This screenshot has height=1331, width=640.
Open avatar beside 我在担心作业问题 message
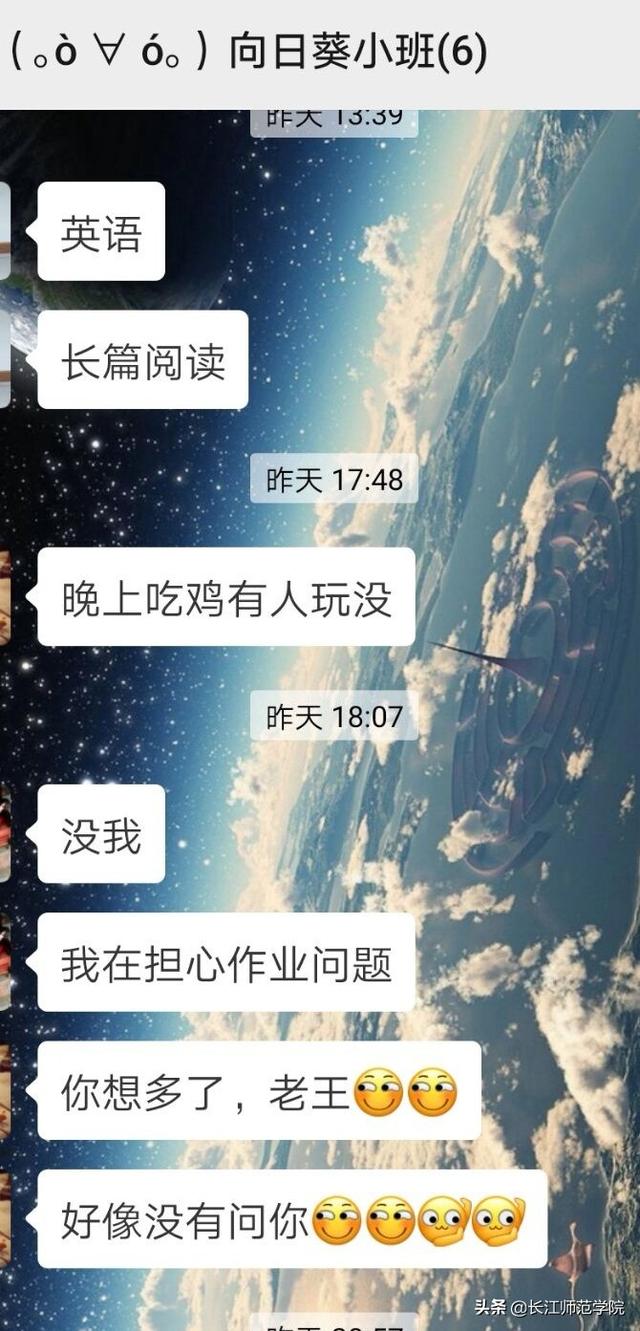(5, 962)
